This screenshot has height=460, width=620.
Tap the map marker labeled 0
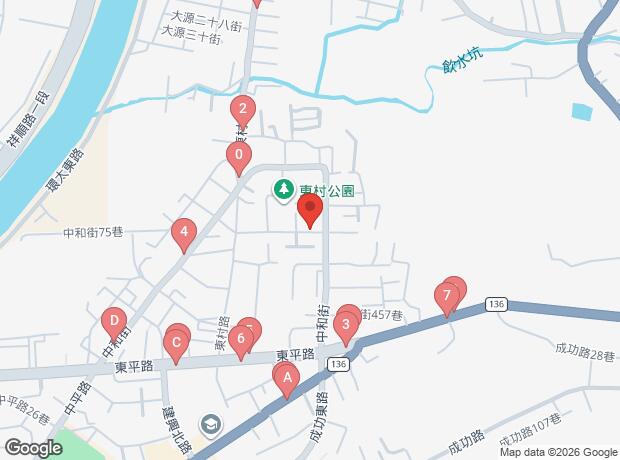click(238, 156)
